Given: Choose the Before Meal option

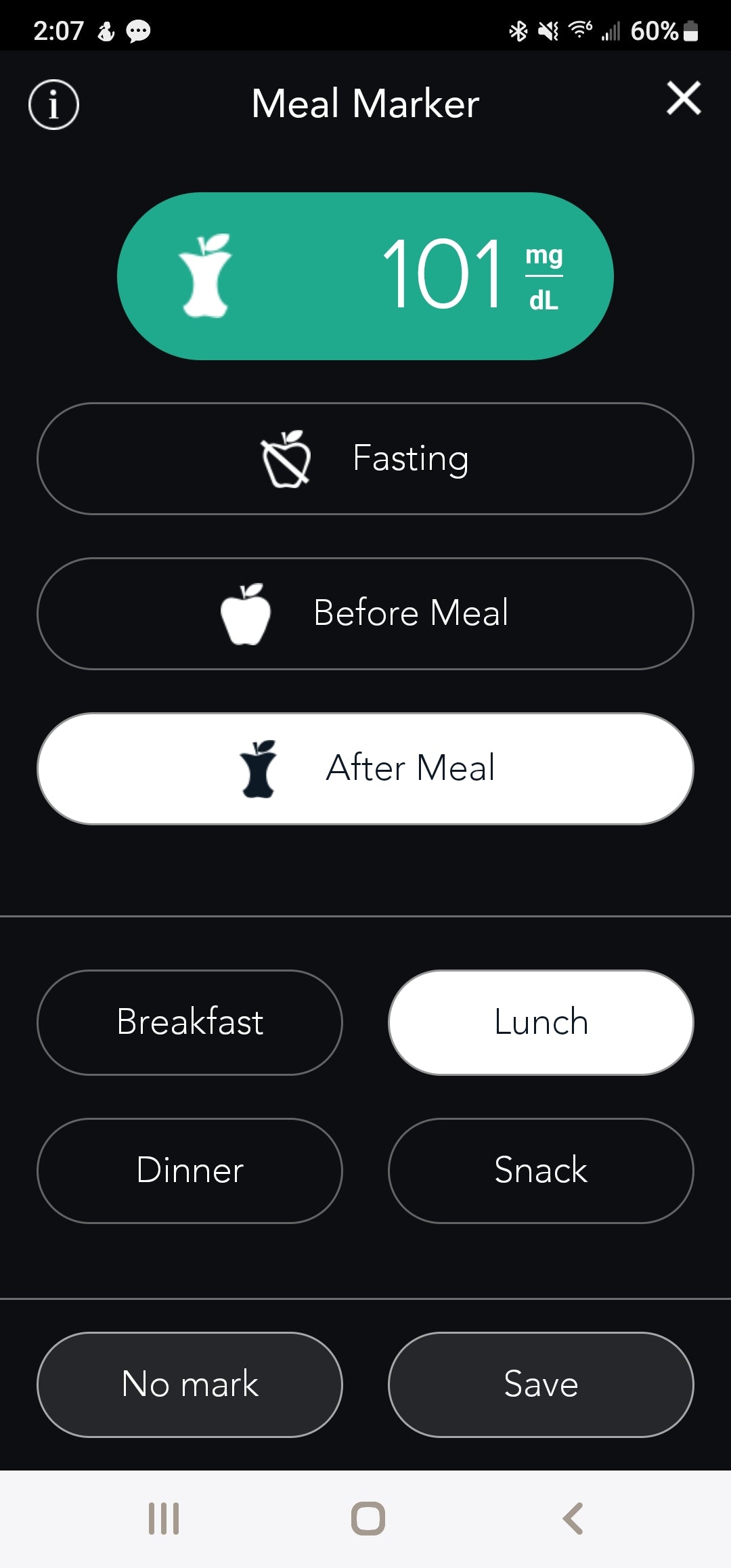Looking at the screenshot, I should 365,613.
